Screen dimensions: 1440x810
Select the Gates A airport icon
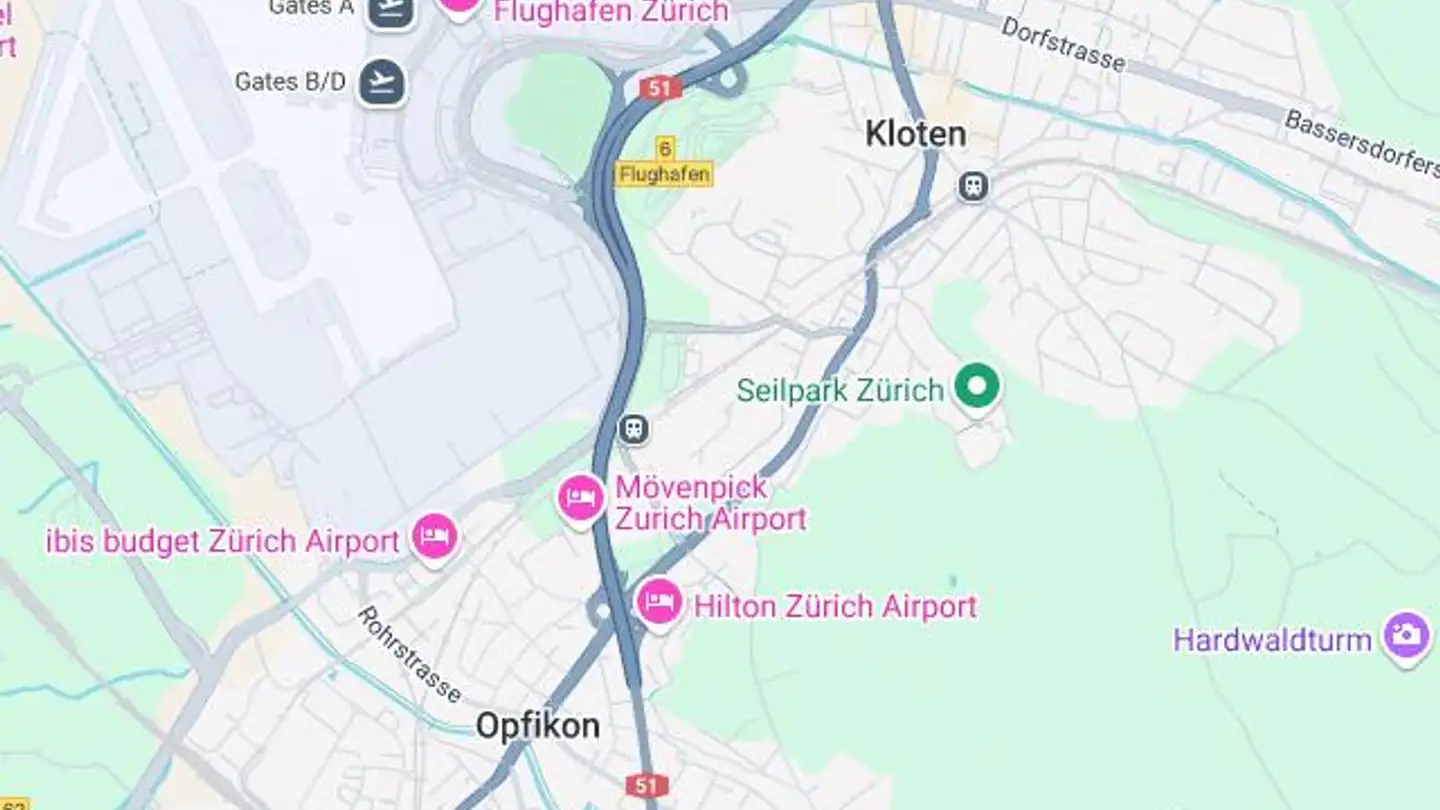click(390, 10)
